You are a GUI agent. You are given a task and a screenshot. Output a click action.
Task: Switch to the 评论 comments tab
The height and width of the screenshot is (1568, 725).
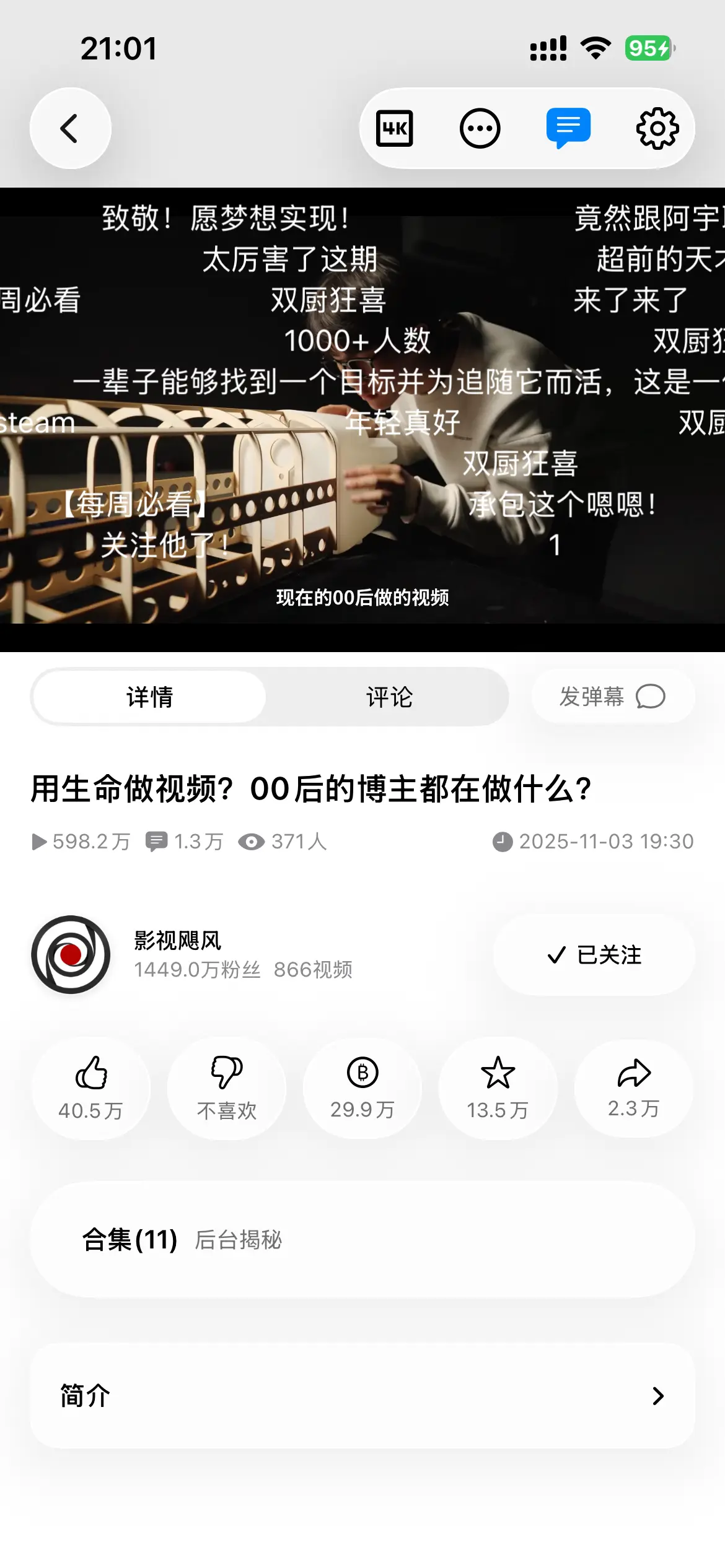(387, 696)
